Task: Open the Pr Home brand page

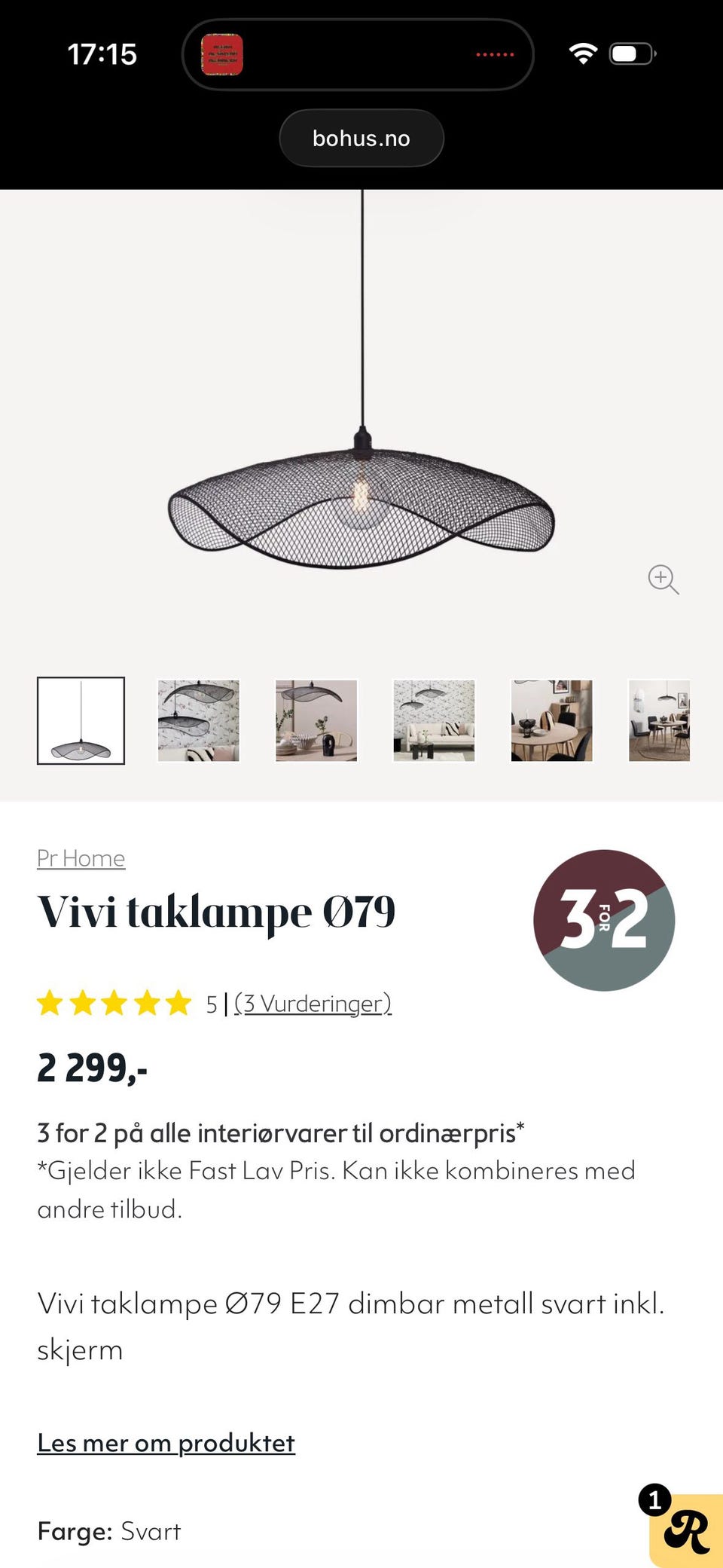Action: click(81, 857)
